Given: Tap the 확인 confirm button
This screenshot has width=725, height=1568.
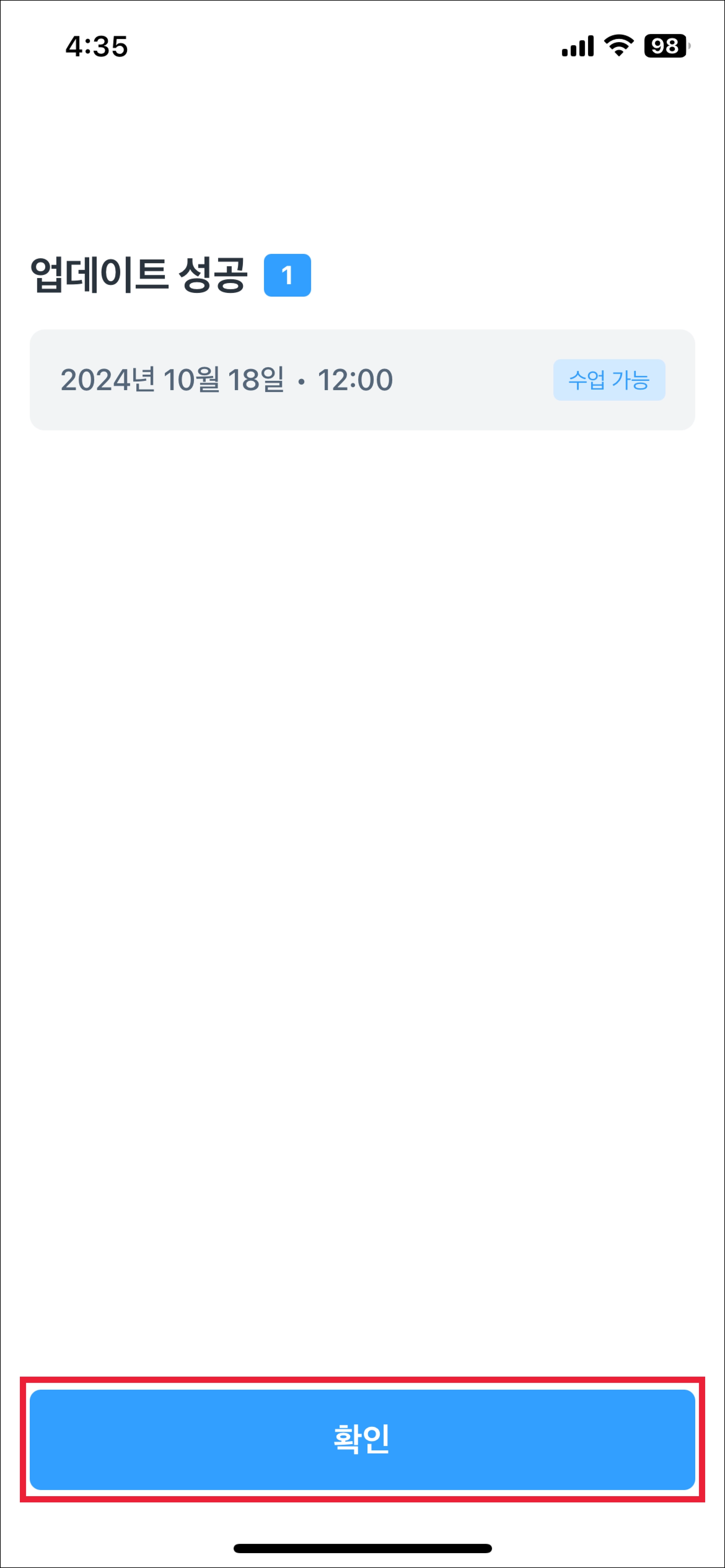Looking at the screenshot, I should point(362,1439).
